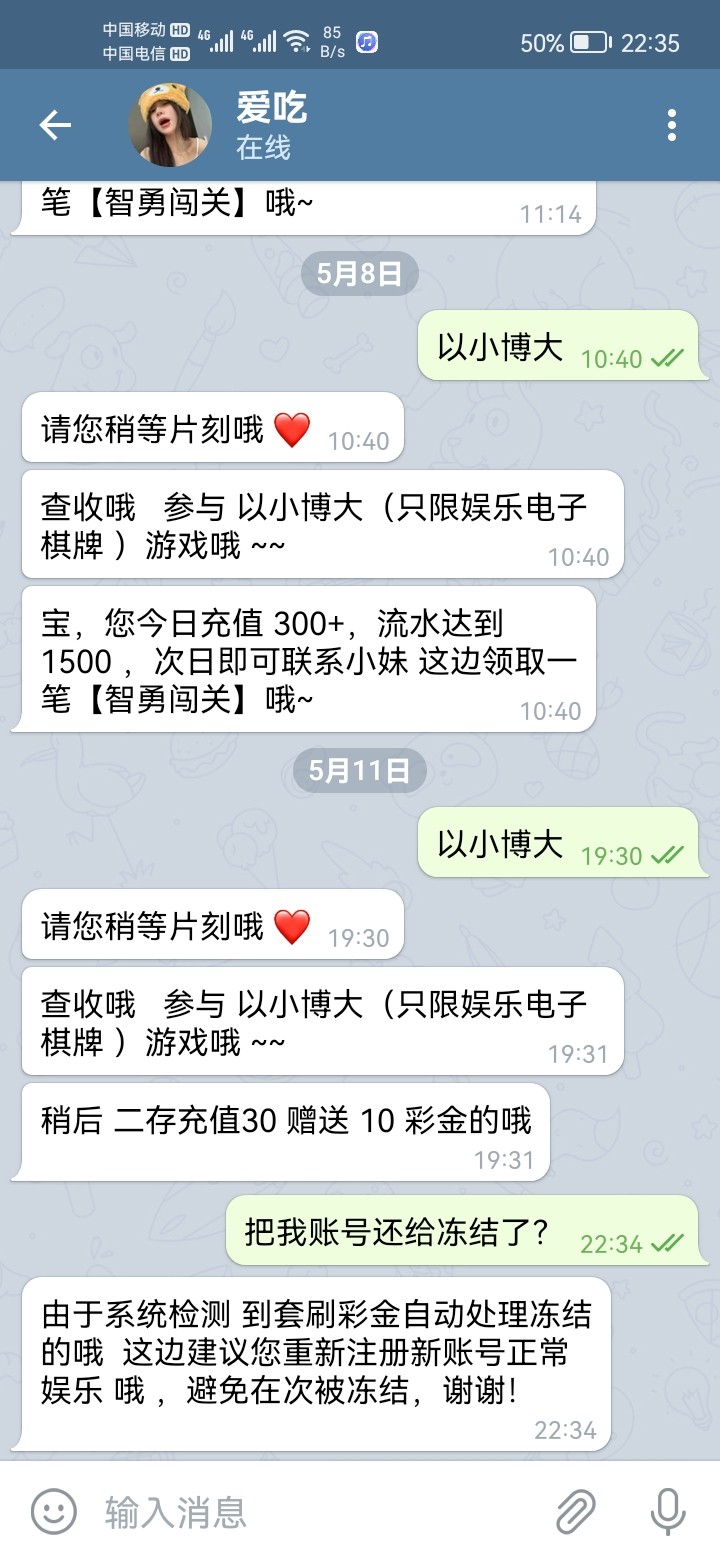720x1560 pixels.
Task: Go back using the header arrow
Action: pos(55,125)
